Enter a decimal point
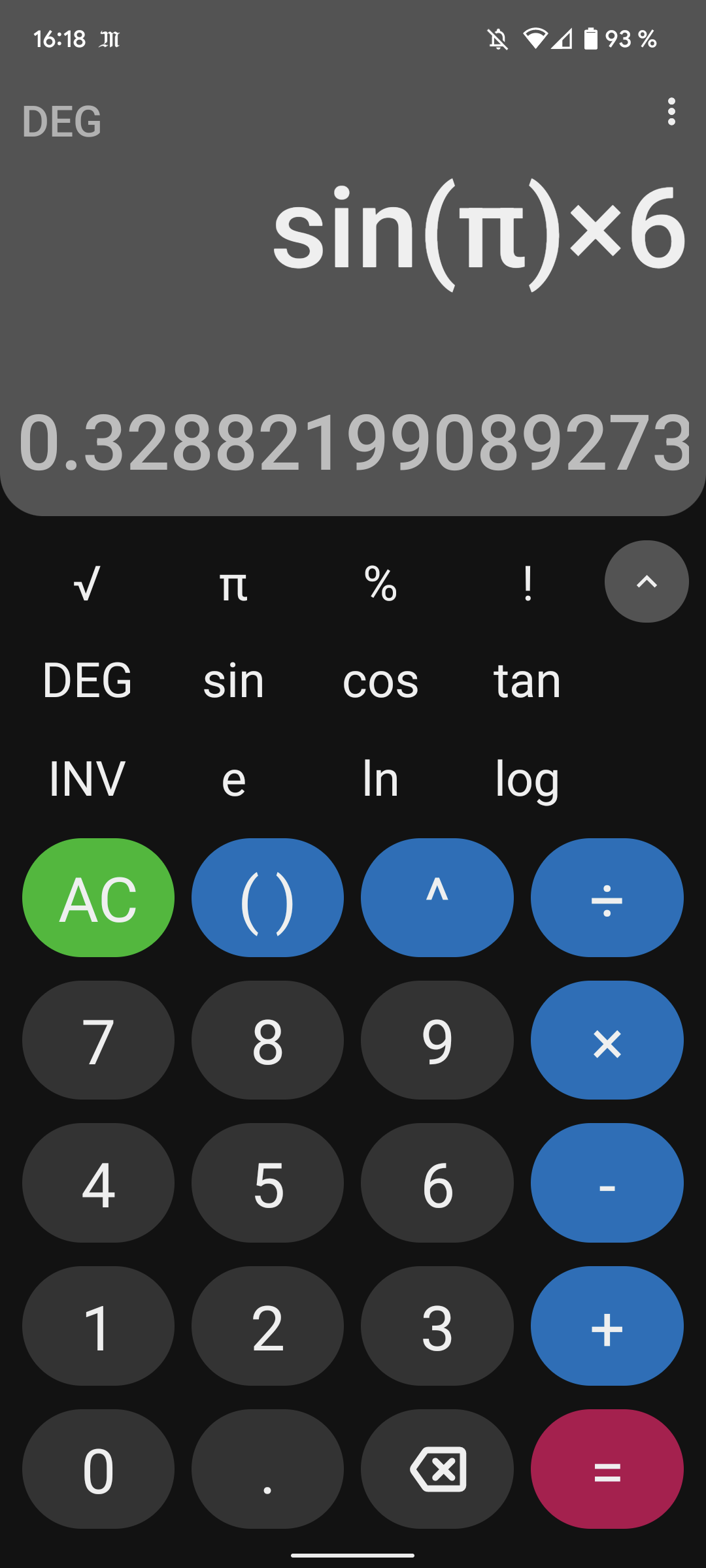This screenshot has width=706, height=1568. coord(267,1469)
